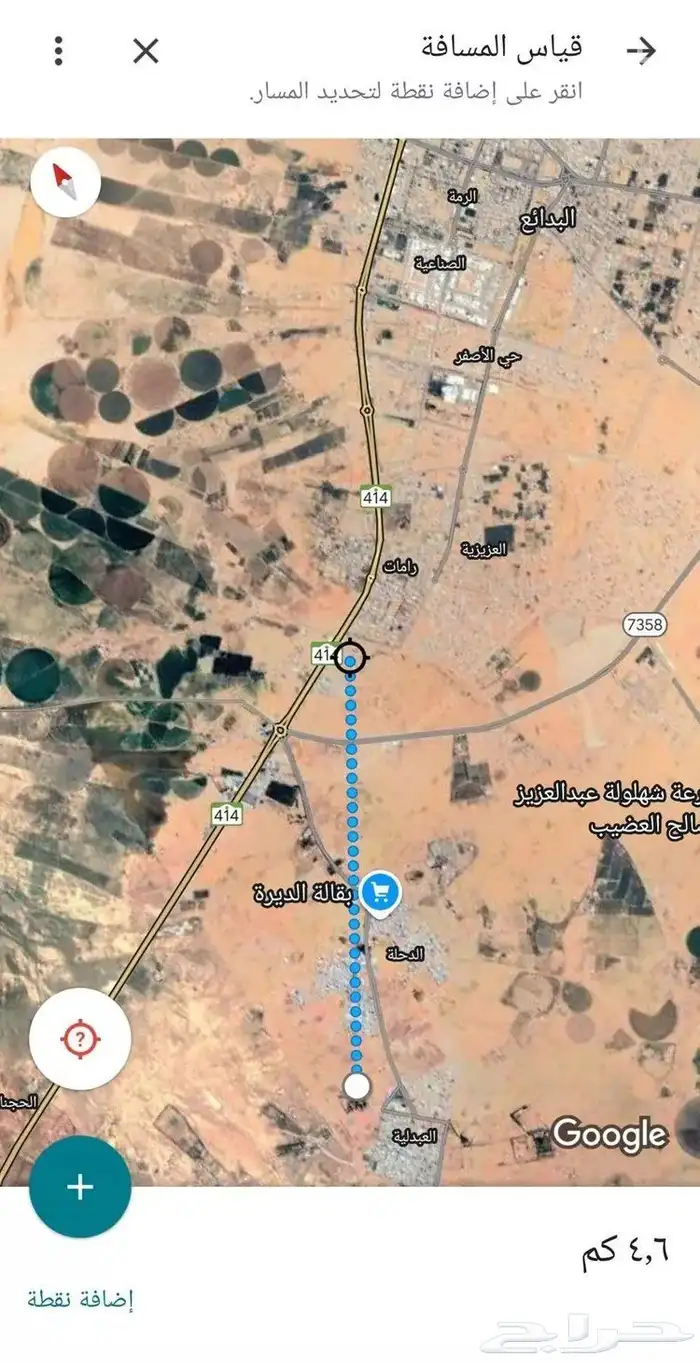Screen dimensions: 700x1365
Task: Add a point with the plus button
Action: point(80,1186)
